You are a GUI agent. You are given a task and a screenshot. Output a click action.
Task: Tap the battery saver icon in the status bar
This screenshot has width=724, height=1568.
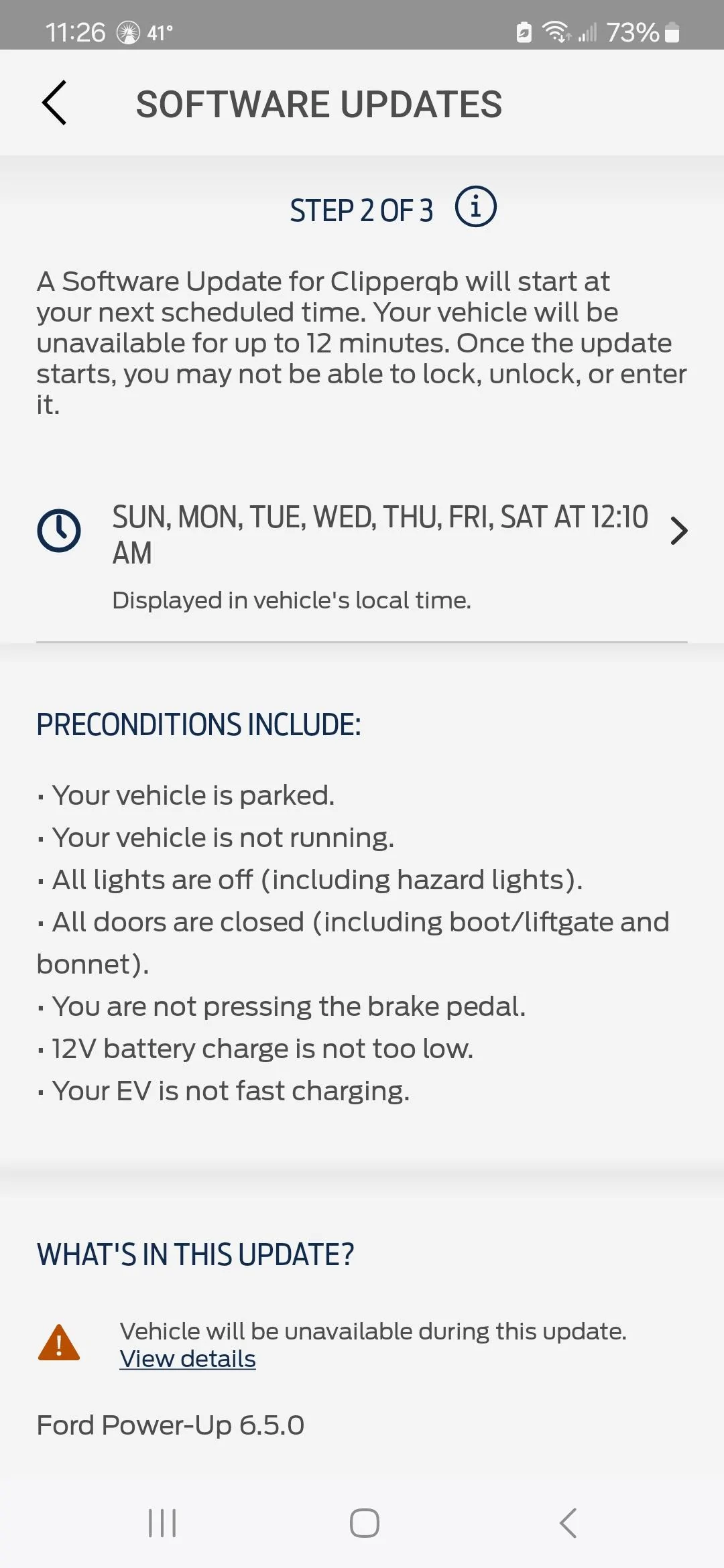(x=522, y=31)
